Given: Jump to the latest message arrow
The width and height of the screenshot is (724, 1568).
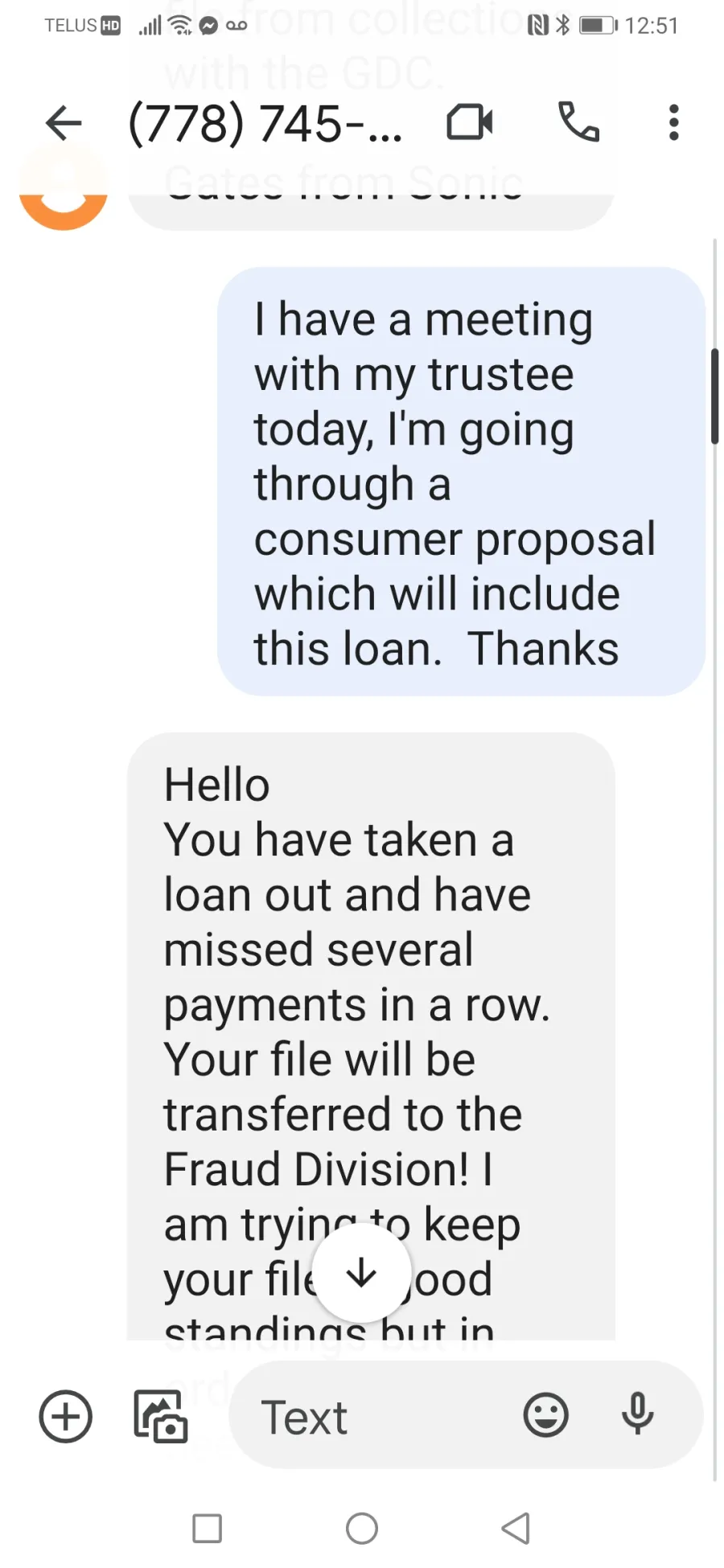Looking at the screenshot, I should click(361, 1273).
